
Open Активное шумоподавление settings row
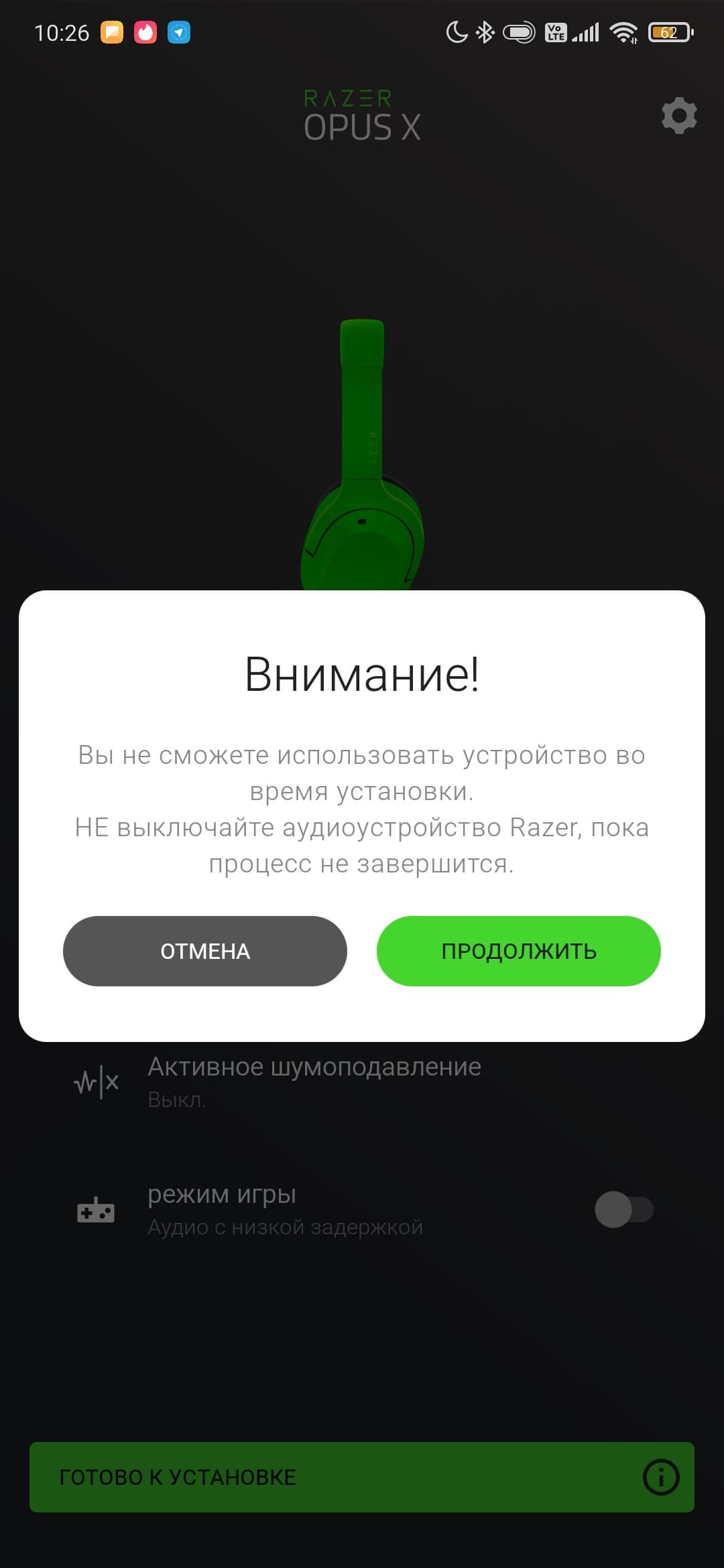[314, 1080]
